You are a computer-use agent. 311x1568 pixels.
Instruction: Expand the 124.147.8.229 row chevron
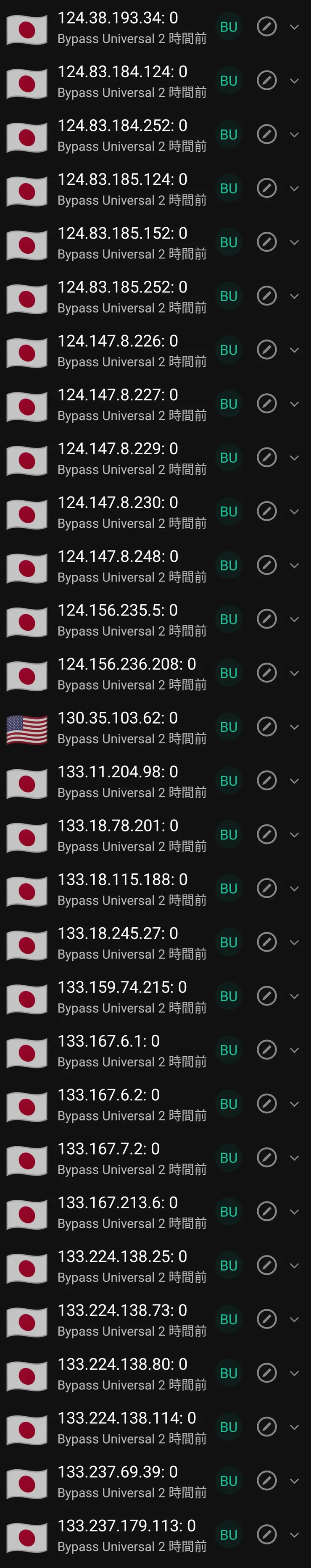coord(295,458)
